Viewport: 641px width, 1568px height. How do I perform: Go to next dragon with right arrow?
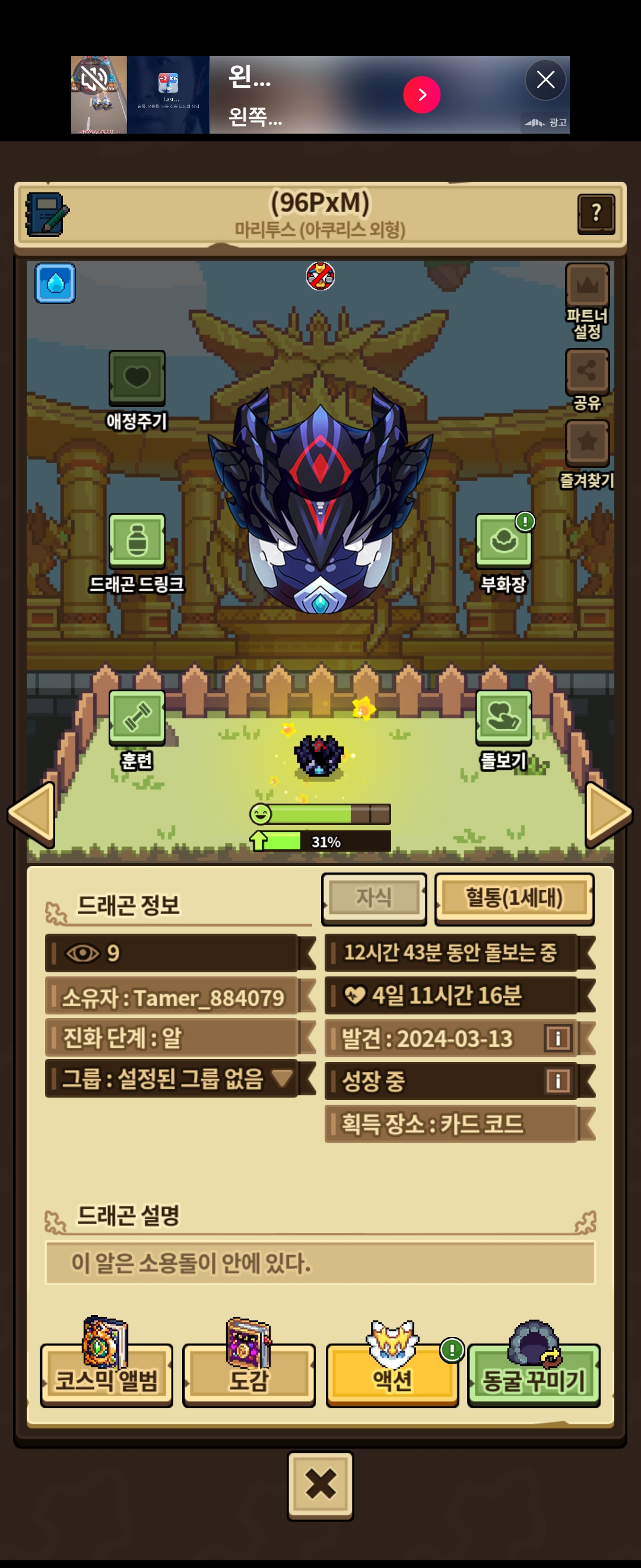click(x=608, y=814)
